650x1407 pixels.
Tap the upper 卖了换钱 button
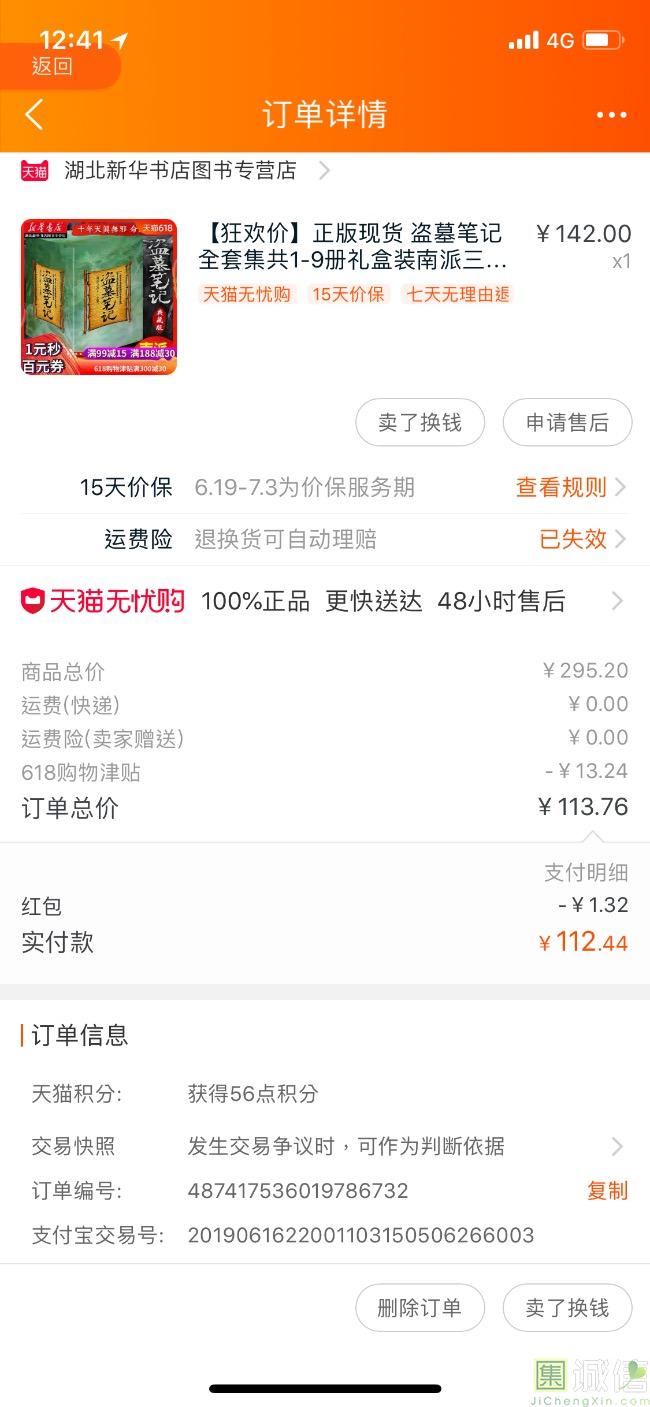point(420,423)
